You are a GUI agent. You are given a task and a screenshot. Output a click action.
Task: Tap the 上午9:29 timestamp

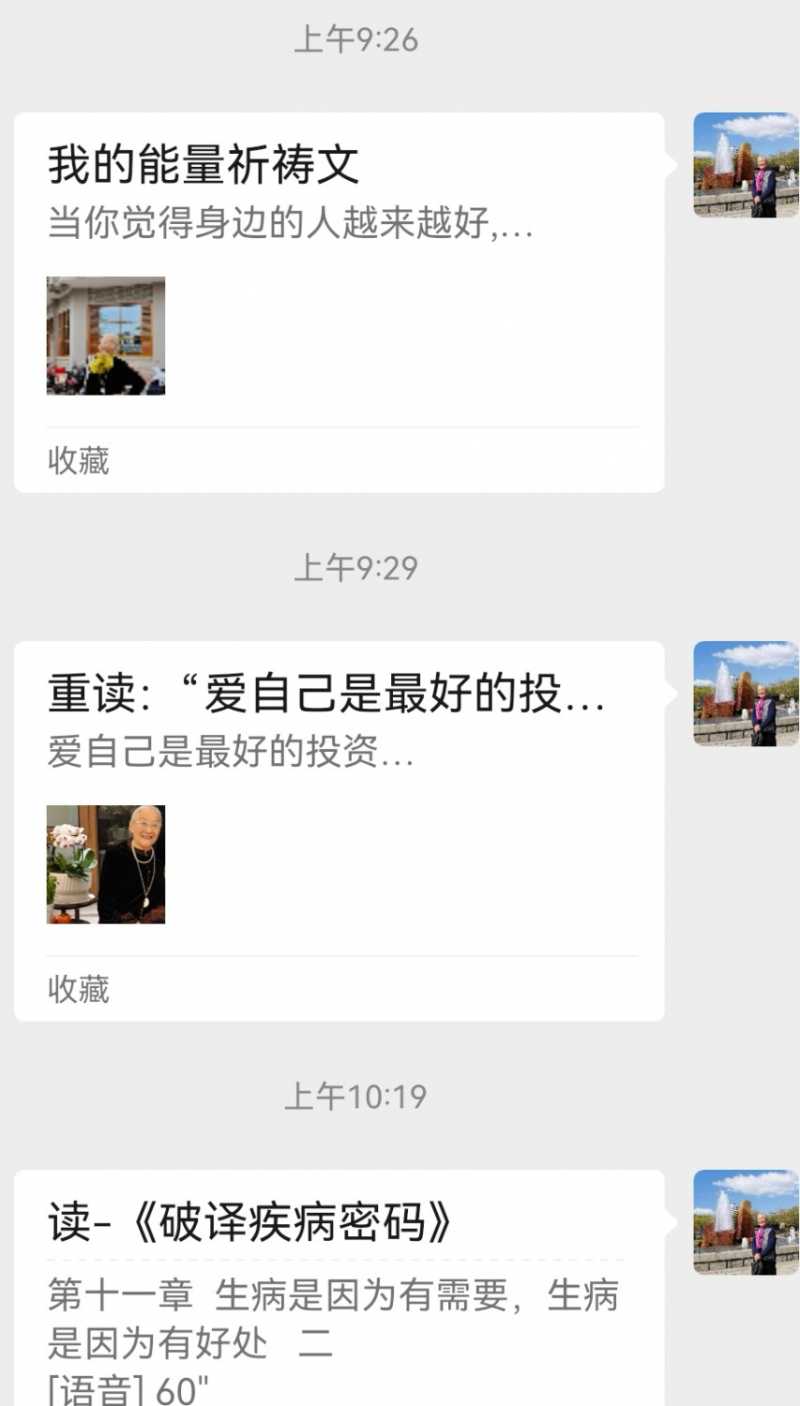pyautogui.click(x=357, y=568)
